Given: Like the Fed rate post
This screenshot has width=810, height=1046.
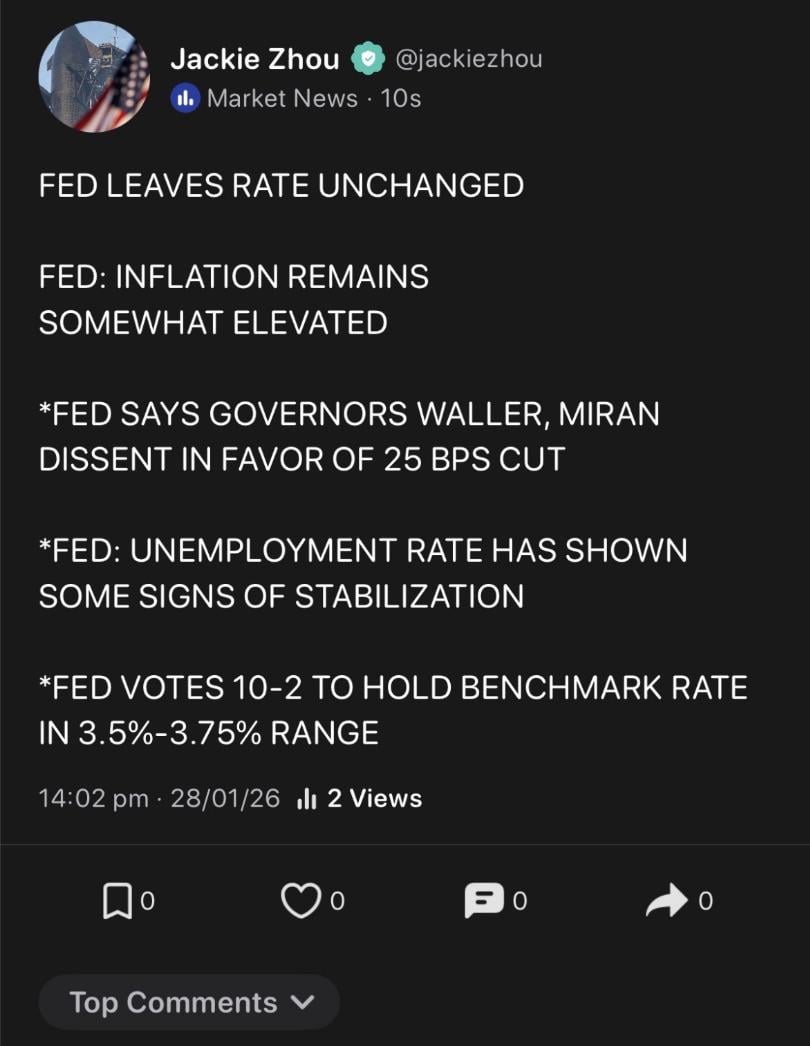Looking at the screenshot, I should click(x=299, y=901).
